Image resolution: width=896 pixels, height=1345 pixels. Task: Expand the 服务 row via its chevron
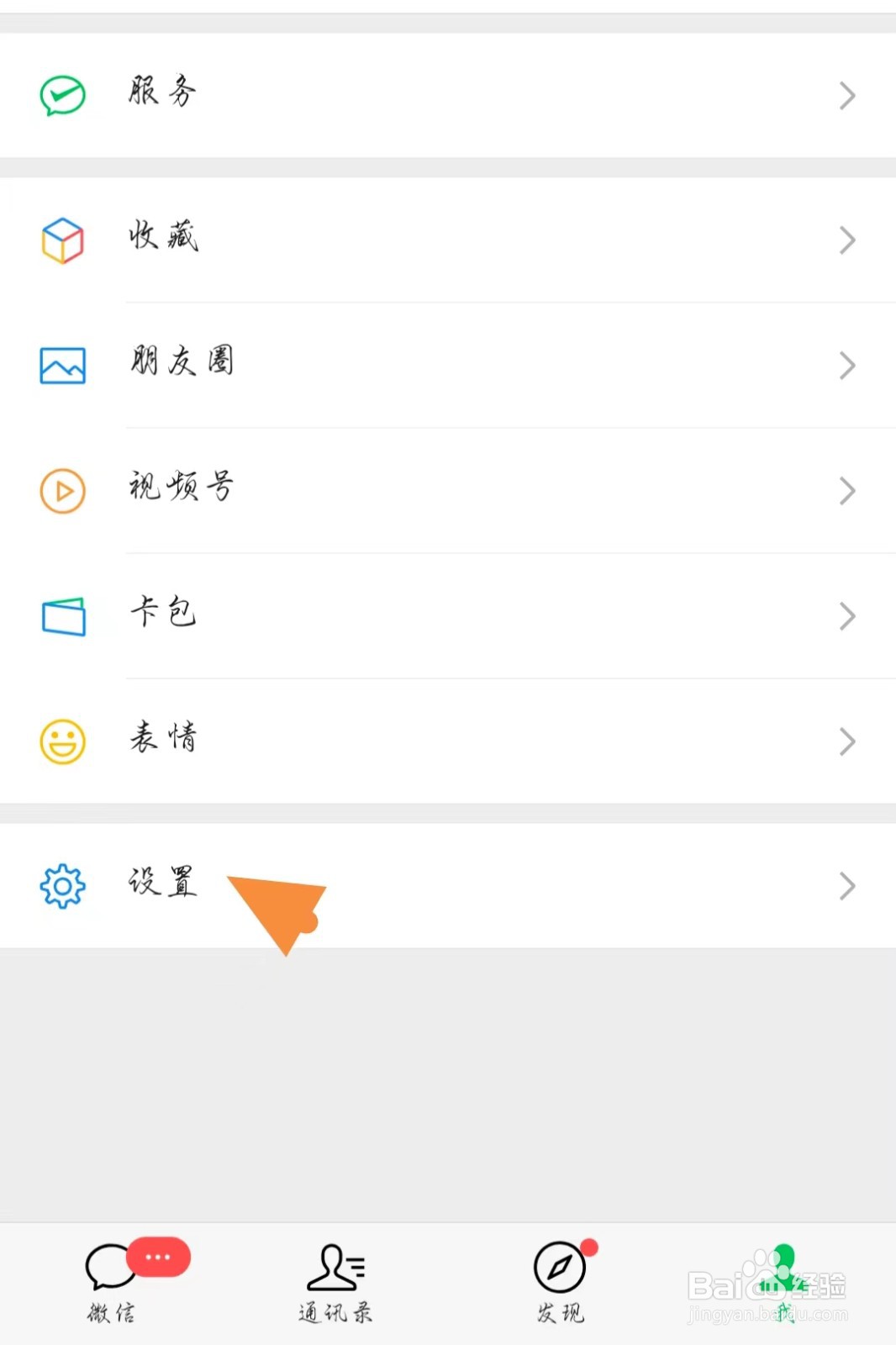tap(846, 95)
